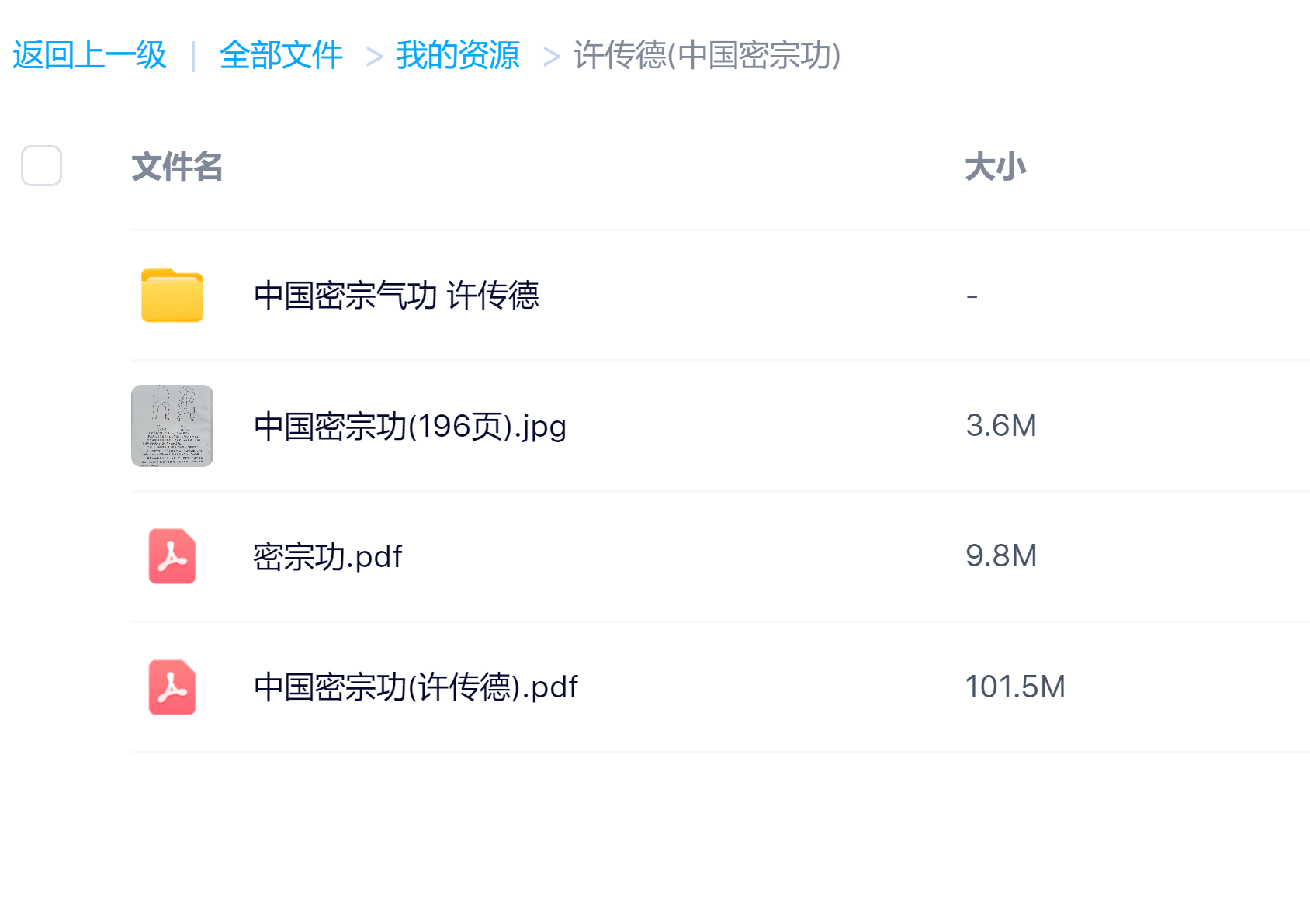Open the image 中国密宗功(196页).jpg

coord(409,426)
